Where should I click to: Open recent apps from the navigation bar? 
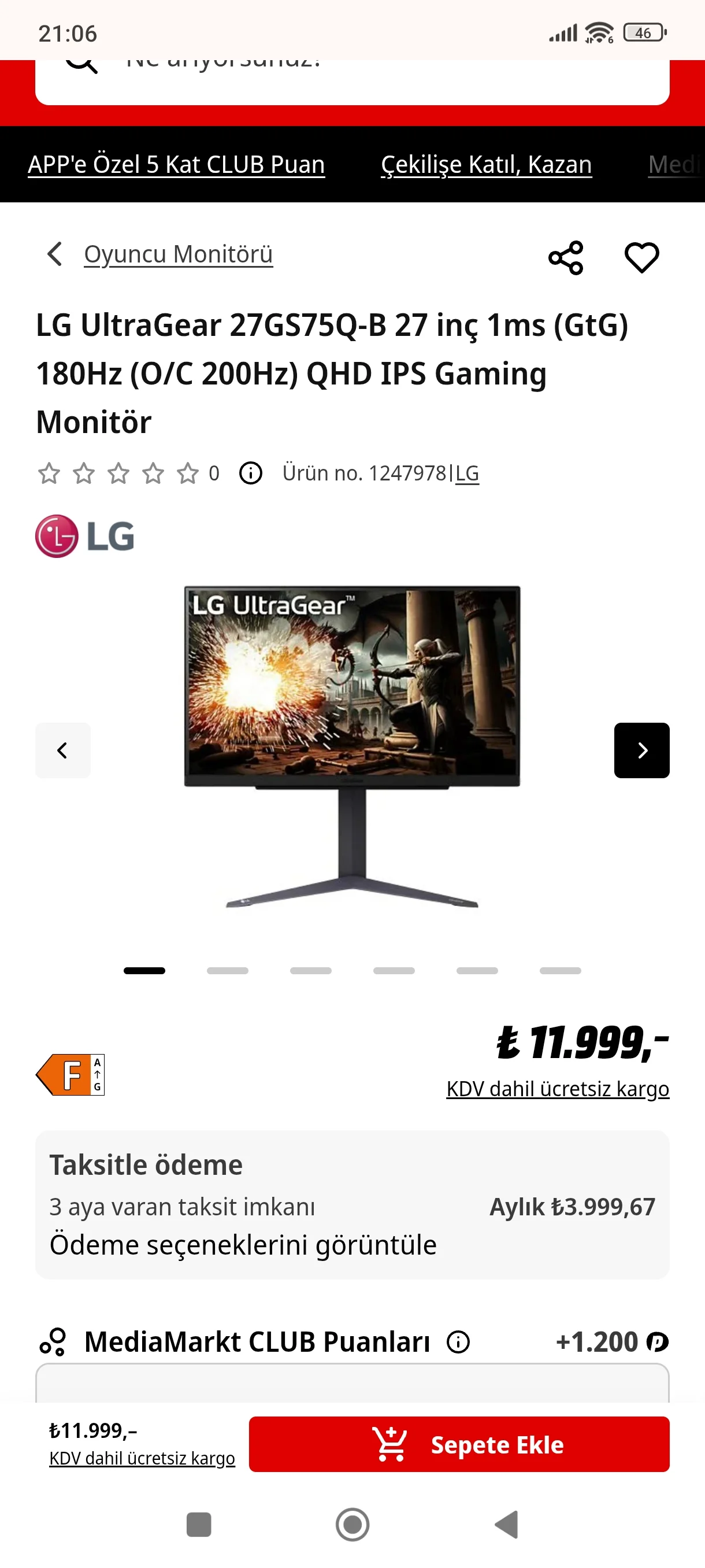click(x=198, y=1524)
